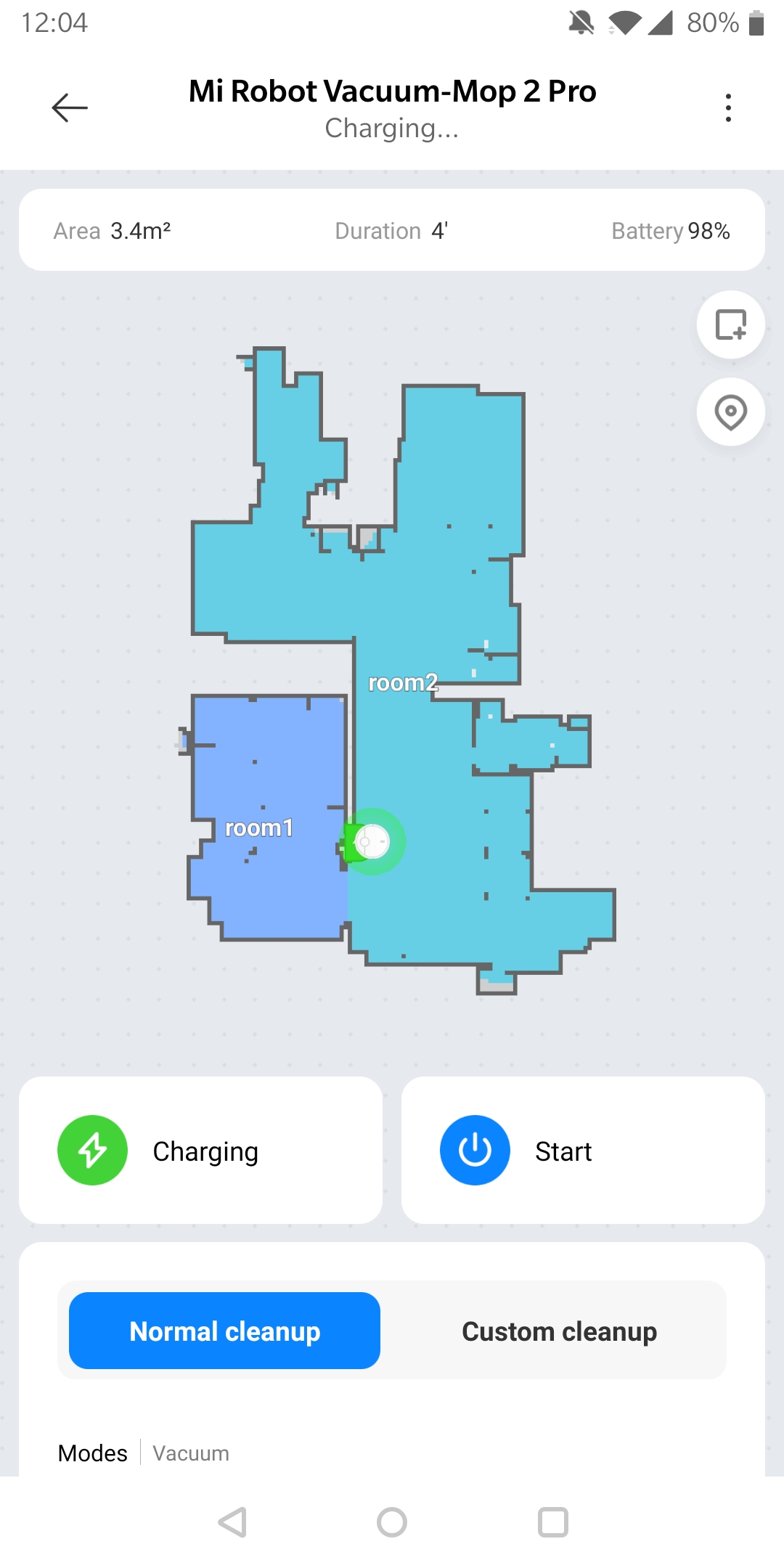Screen dimensions: 784x1568
Task: Start the cleaning
Action: click(583, 1151)
